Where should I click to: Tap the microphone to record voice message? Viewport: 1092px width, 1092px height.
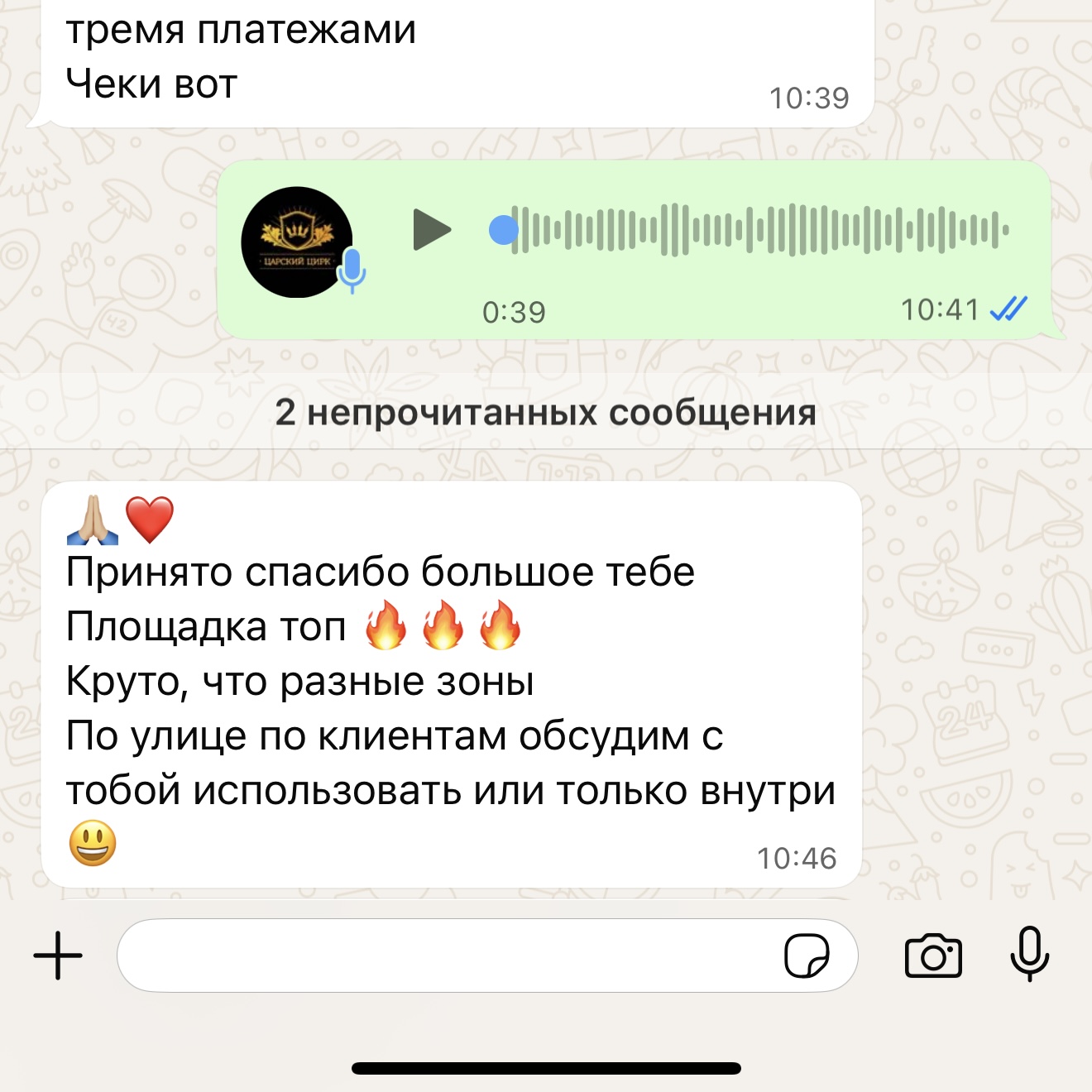(1029, 955)
